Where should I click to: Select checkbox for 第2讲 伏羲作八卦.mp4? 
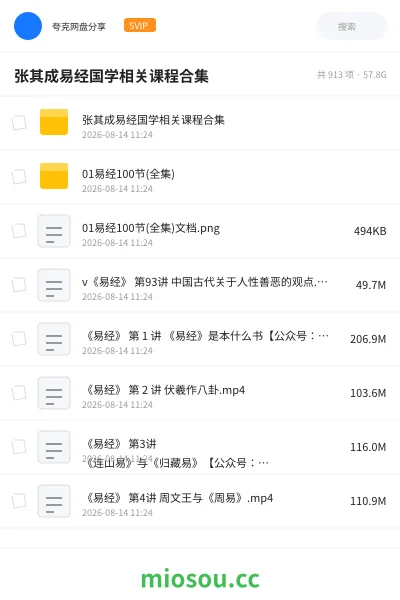tap(19, 392)
